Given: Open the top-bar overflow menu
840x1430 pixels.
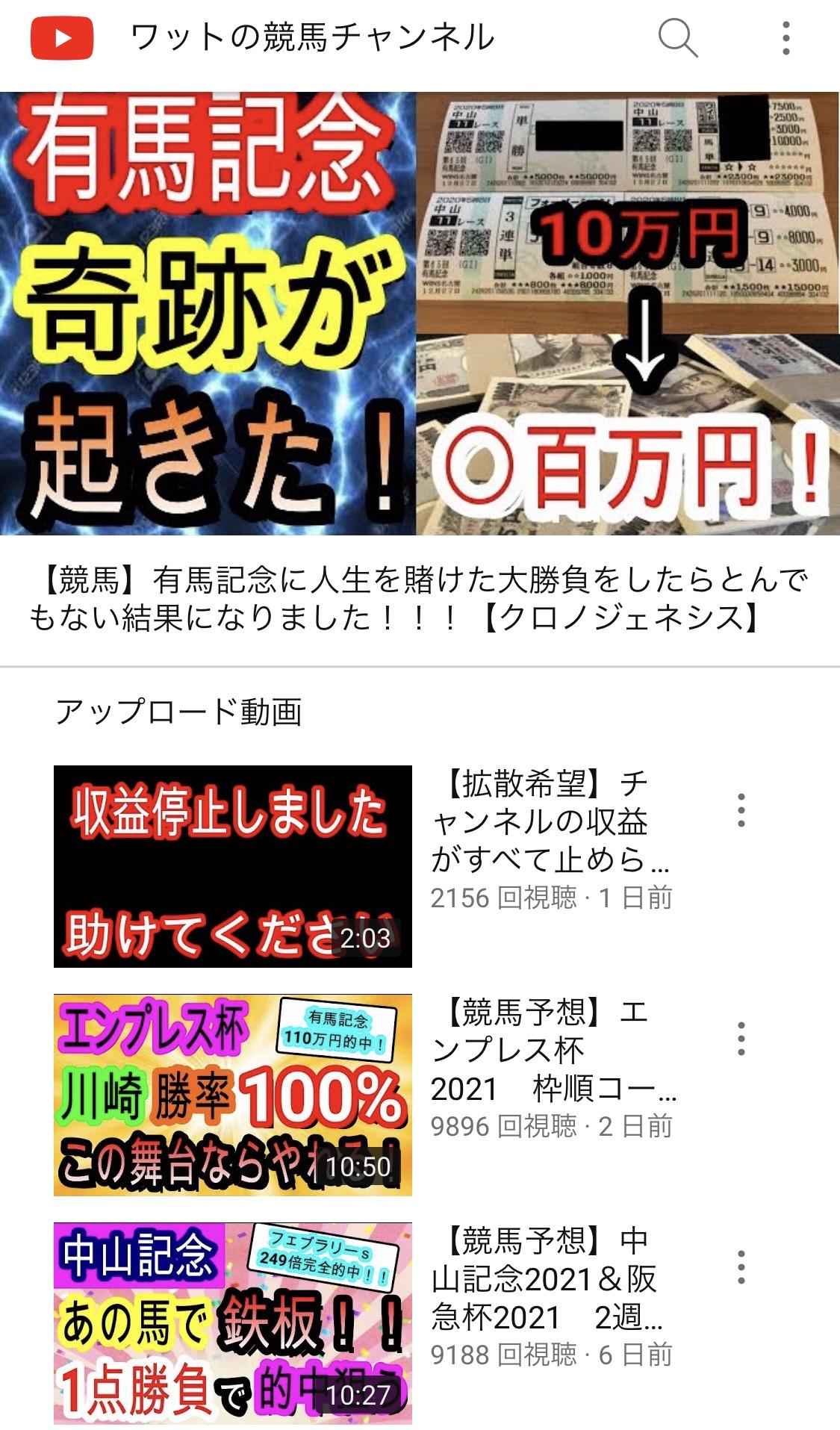Looking at the screenshot, I should 785,38.
